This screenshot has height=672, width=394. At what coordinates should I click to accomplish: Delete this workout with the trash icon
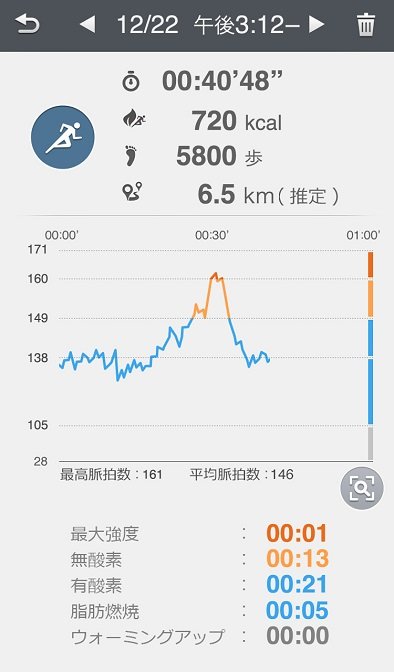point(366,25)
